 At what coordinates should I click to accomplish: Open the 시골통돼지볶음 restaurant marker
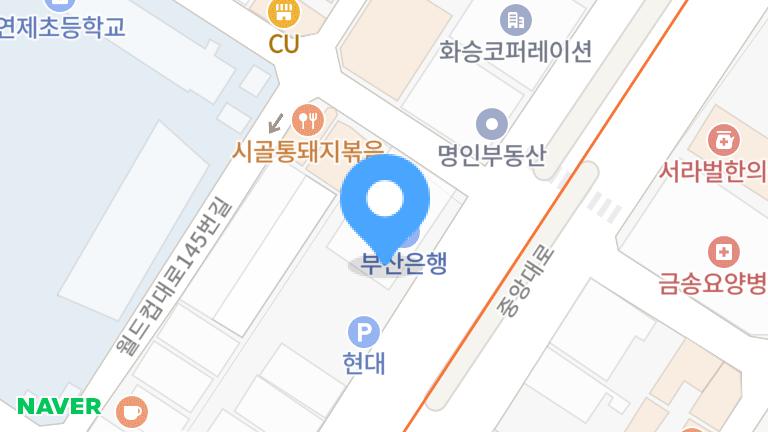(308, 121)
